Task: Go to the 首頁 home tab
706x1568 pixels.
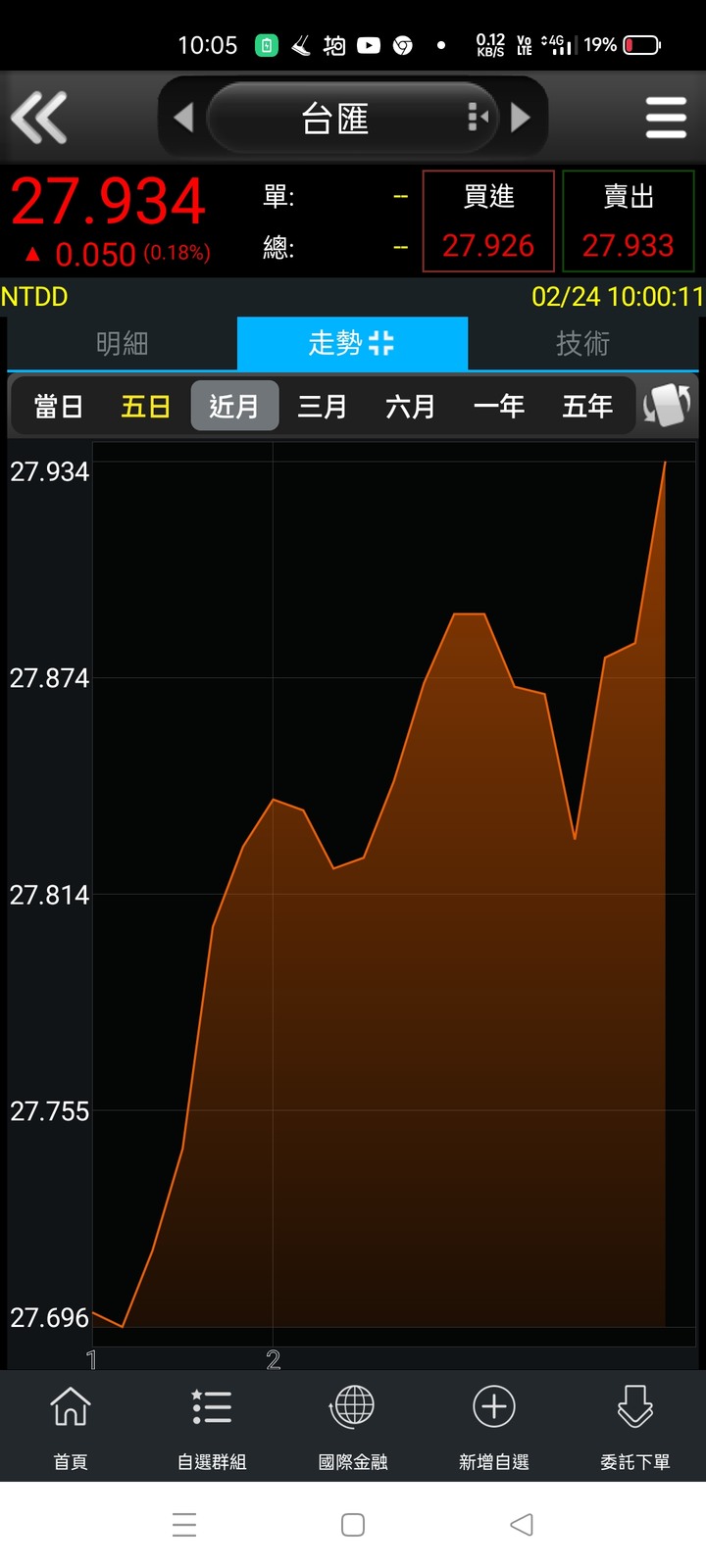Action: tap(71, 1427)
